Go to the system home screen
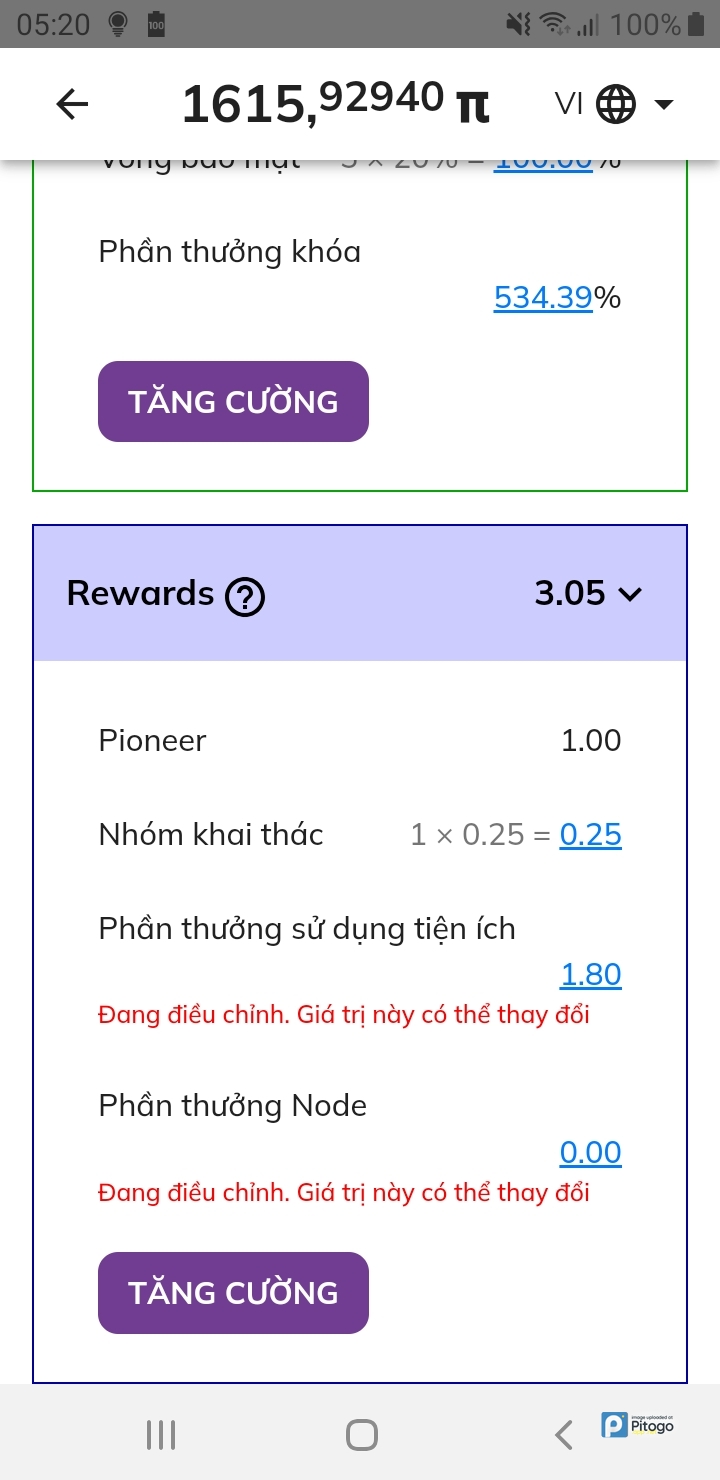The width and height of the screenshot is (720, 1480). (x=361, y=1435)
